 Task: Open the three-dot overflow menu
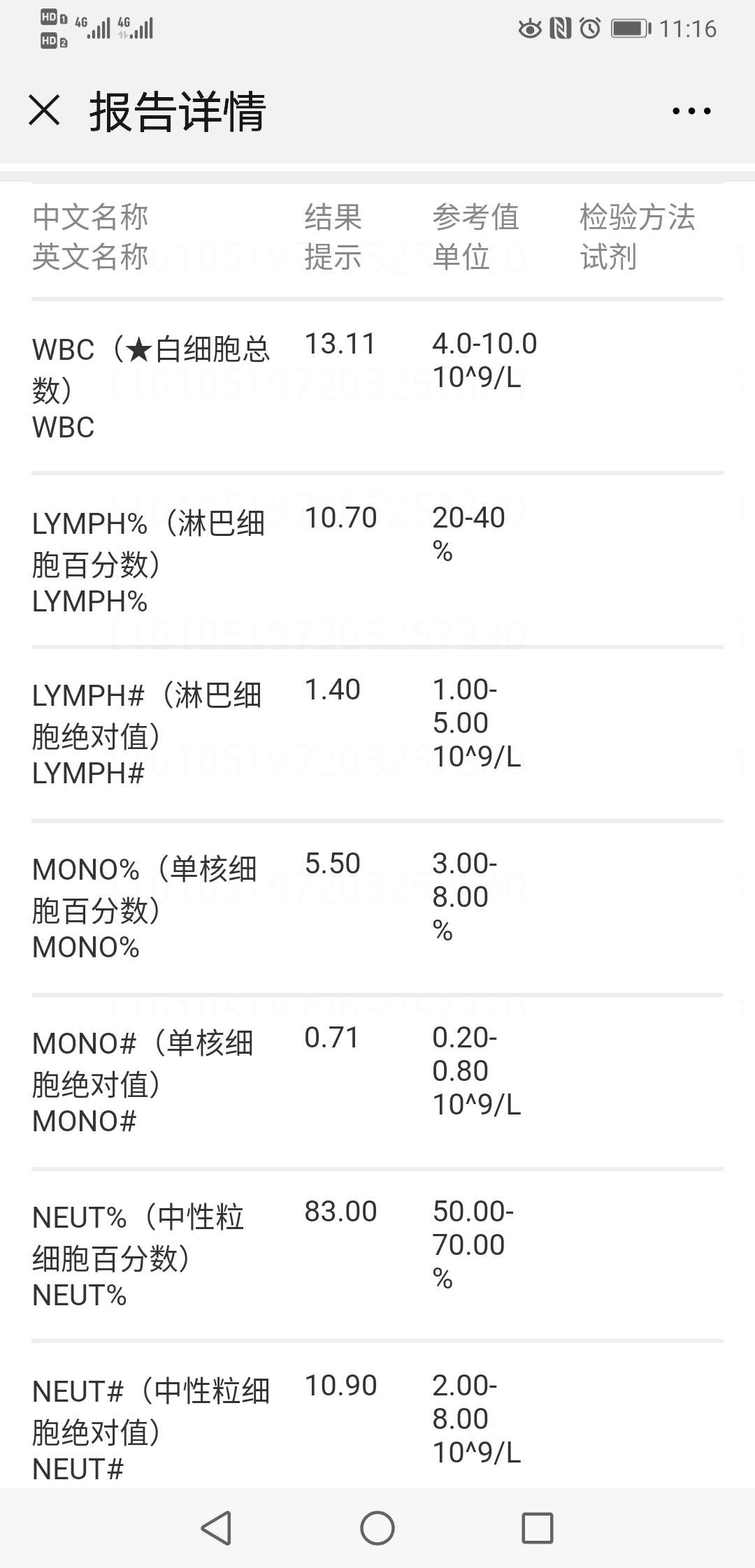pos(691,111)
